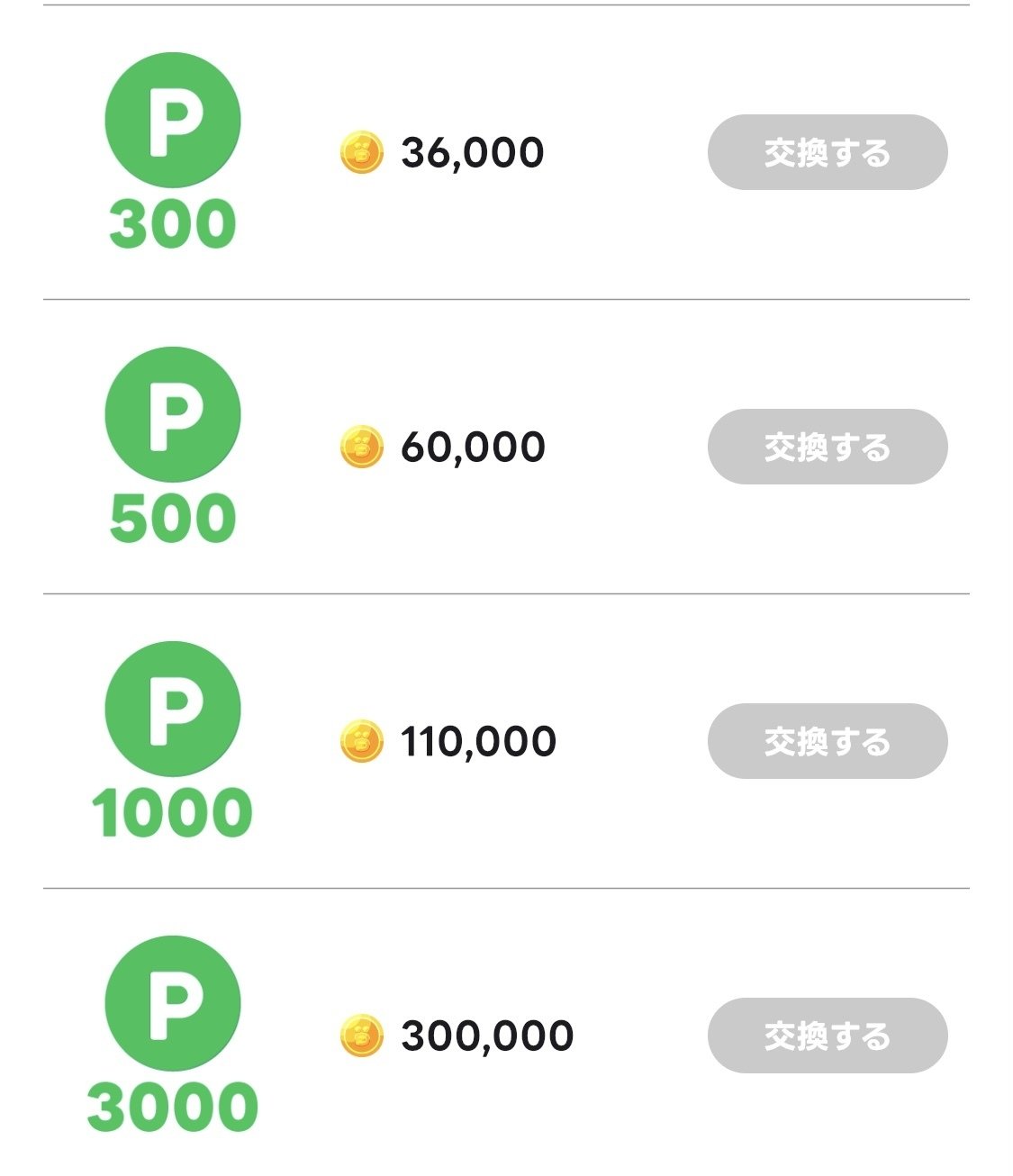Image resolution: width=1013 pixels, height=1176 pixels.
Task: Select the entire 300 point exchange row
Action: (x=506, y=151)
